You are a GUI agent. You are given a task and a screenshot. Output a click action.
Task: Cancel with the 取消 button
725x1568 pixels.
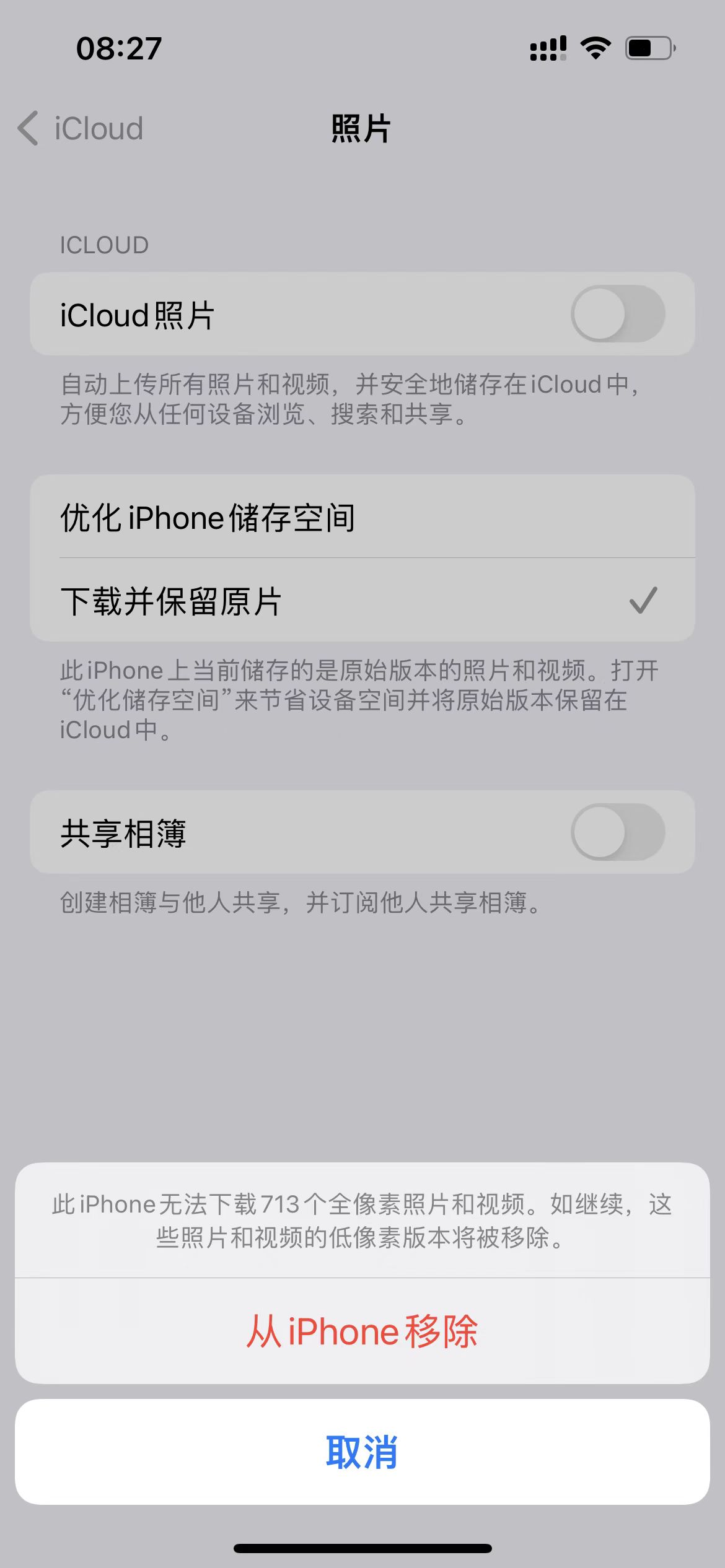click(x=362, y=1452)
